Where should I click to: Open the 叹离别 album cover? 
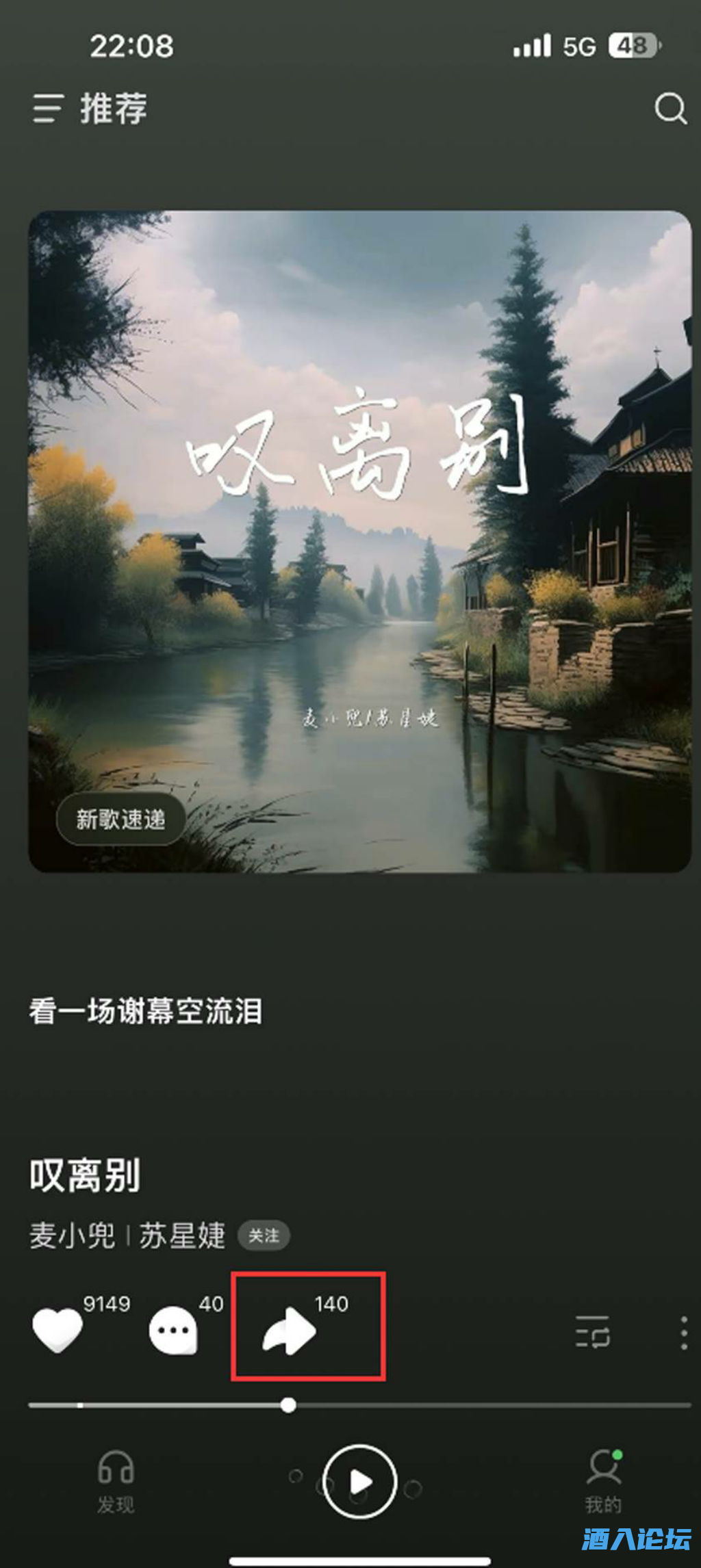click(x=359, y=540)
